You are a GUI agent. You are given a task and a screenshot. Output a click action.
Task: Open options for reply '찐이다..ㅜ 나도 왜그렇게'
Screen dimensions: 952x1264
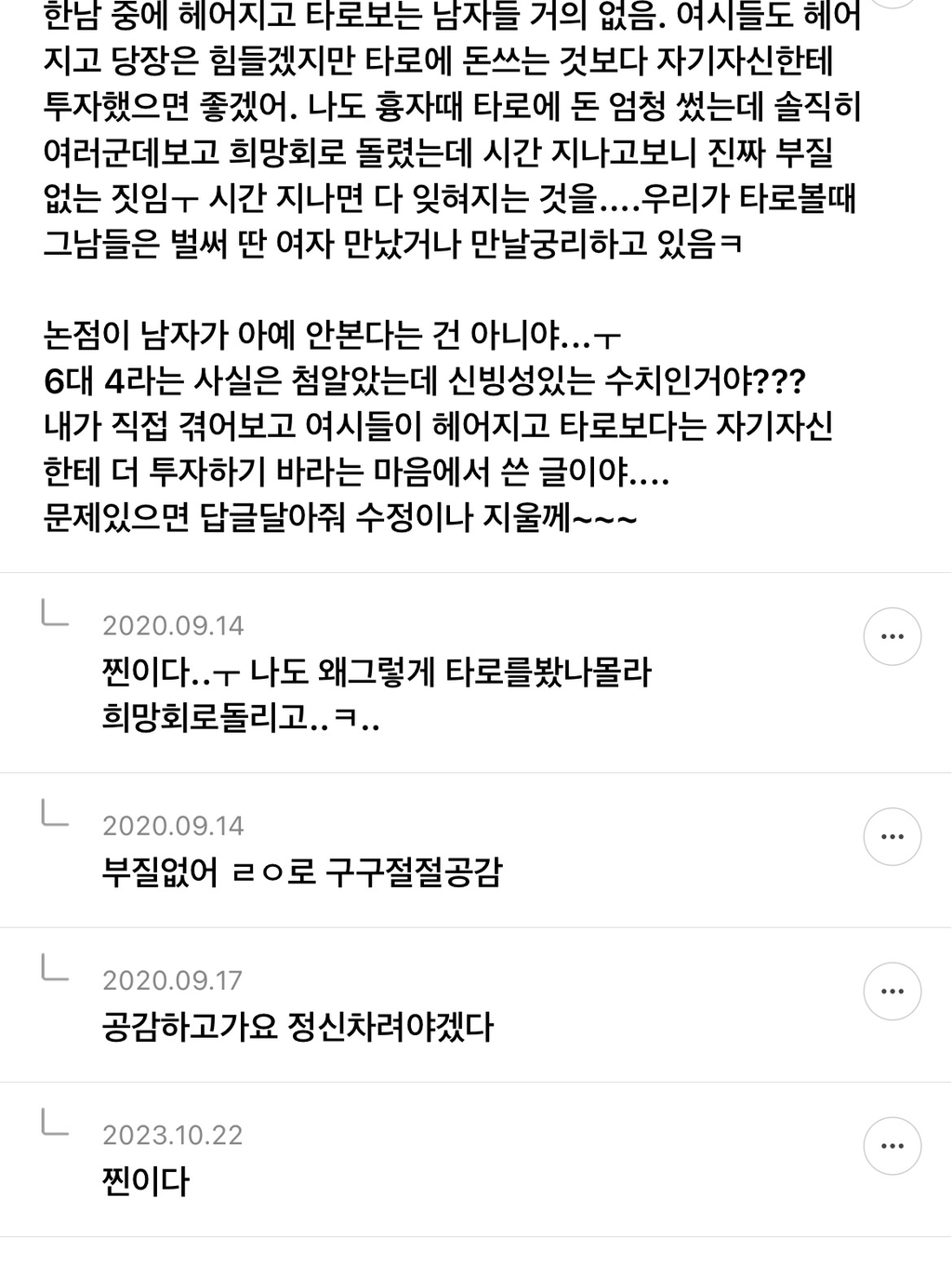(892, 637)
